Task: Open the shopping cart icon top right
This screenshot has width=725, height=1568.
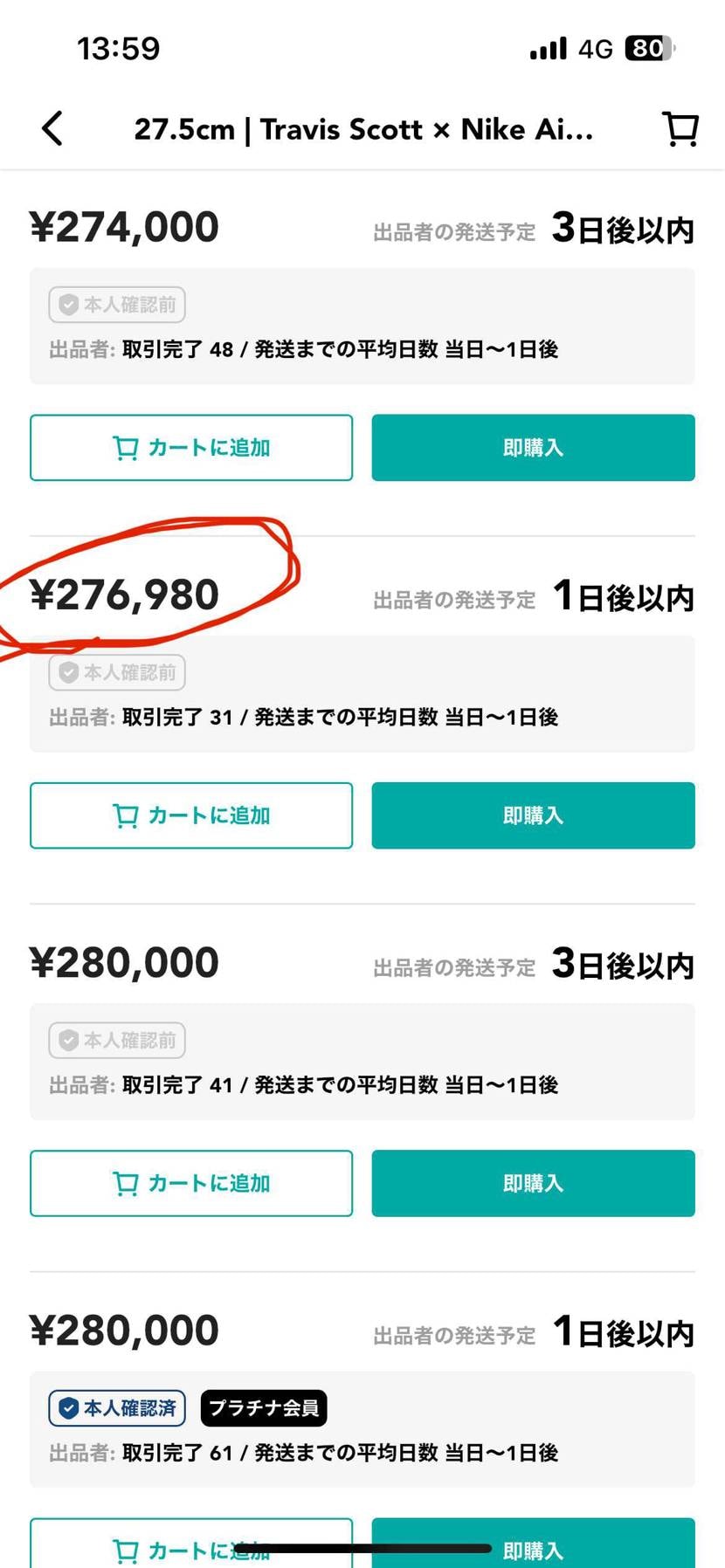Action: pyautogui.click(x=680, y=128)
